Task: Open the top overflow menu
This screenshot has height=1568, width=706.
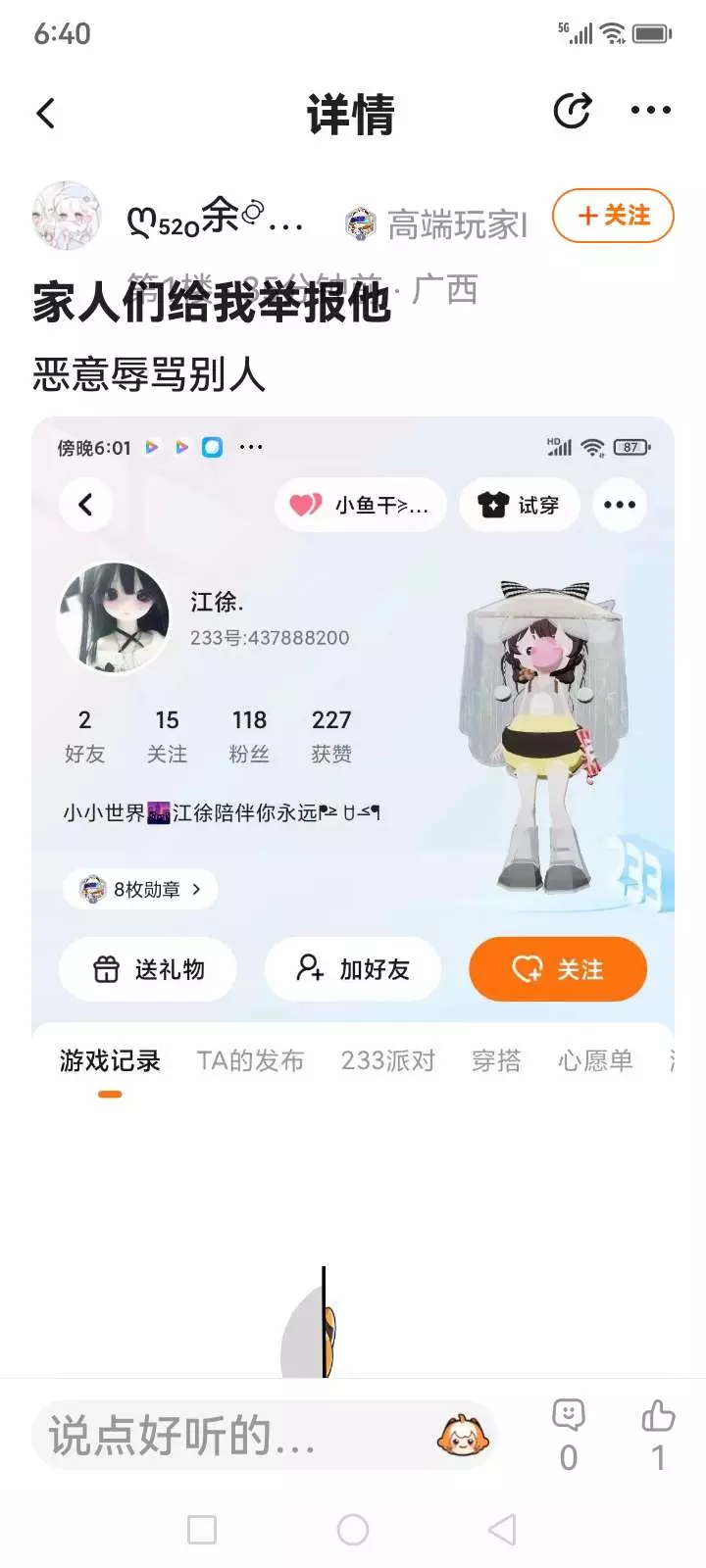Action: (651, 111)
